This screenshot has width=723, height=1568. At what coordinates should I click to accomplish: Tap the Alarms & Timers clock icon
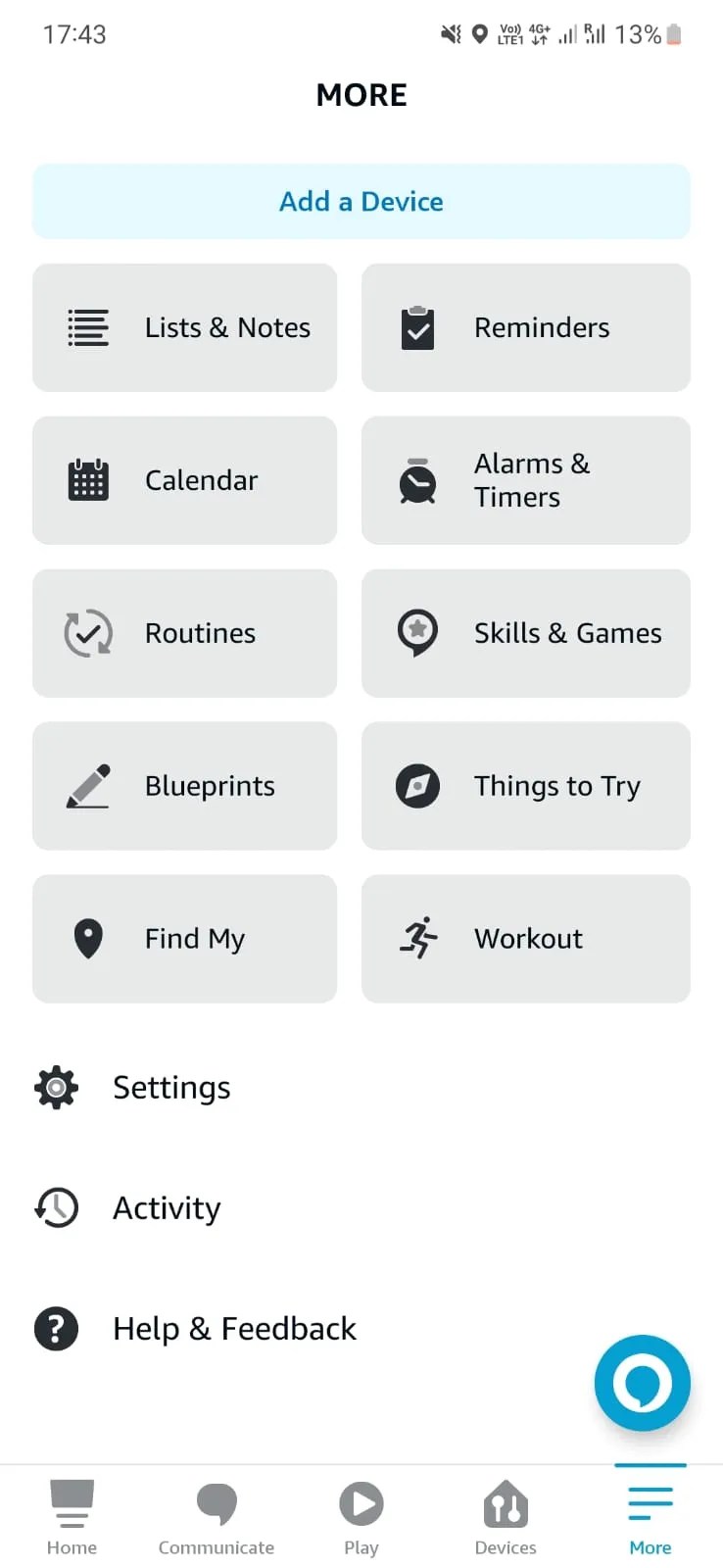pos(417,480)
